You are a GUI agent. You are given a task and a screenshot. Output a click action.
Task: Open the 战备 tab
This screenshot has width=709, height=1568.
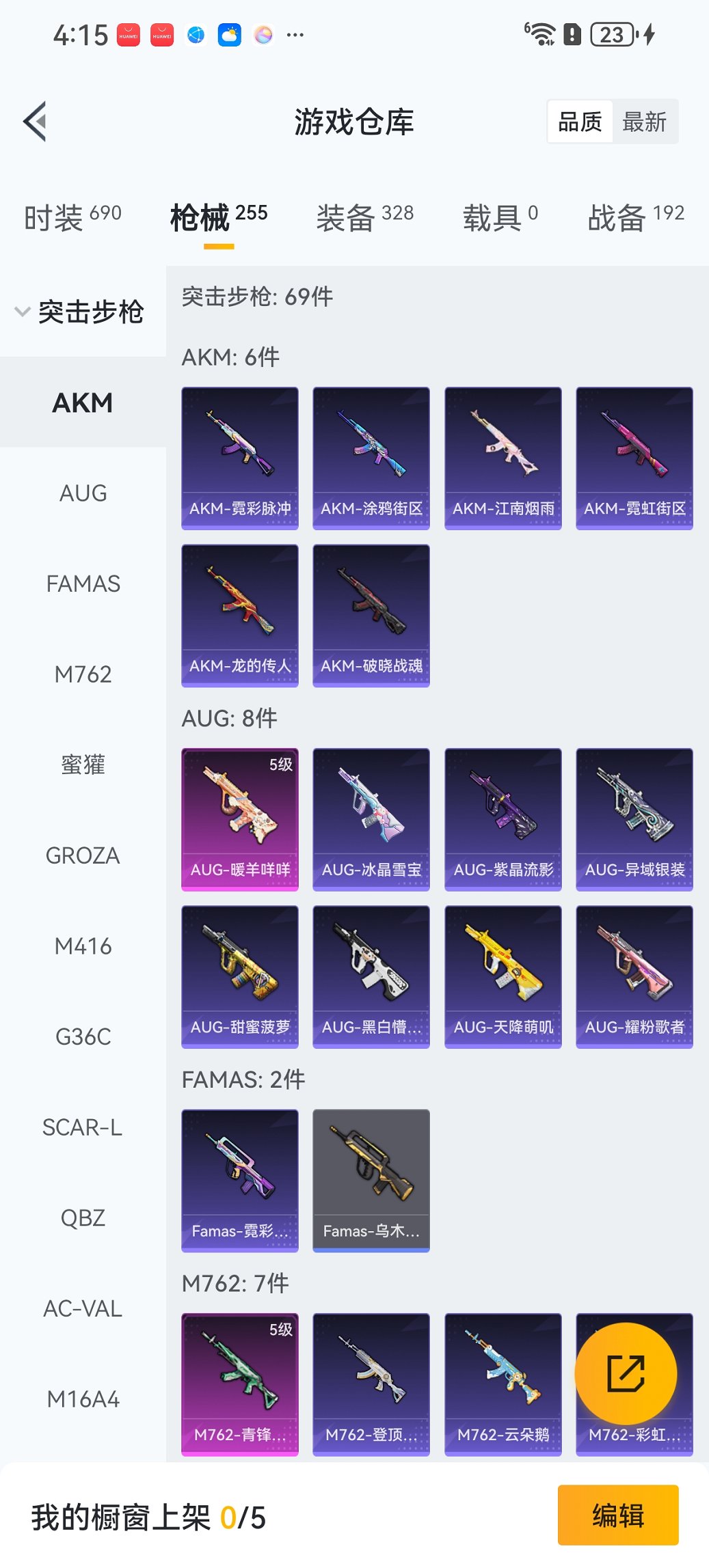point(635,218)
